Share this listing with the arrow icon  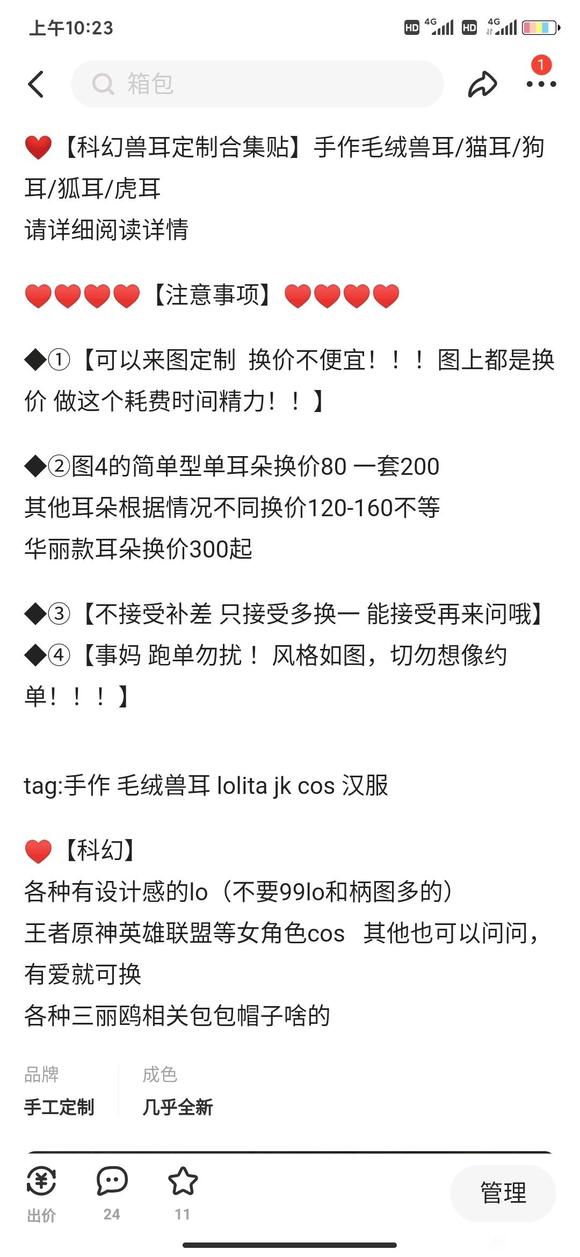(x=482, y=84)
